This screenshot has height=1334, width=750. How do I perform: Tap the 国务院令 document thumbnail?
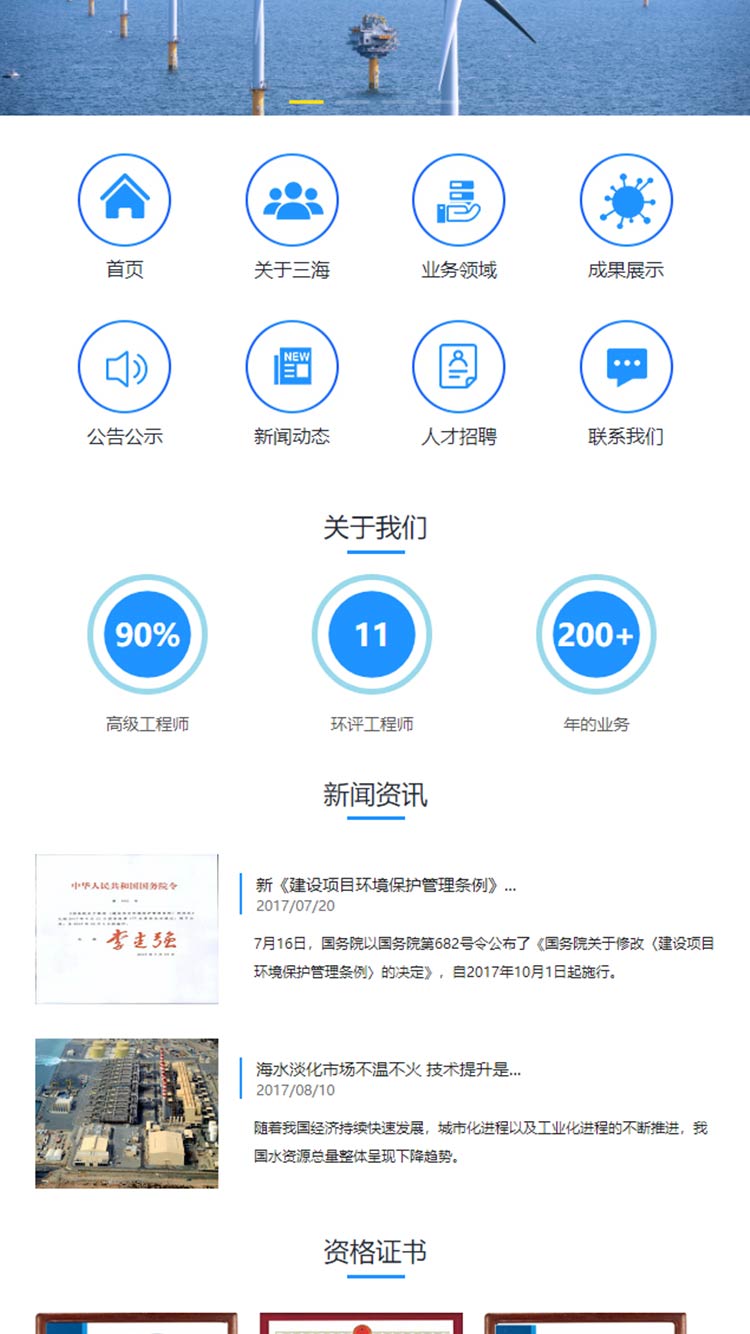tap(127, 929)
